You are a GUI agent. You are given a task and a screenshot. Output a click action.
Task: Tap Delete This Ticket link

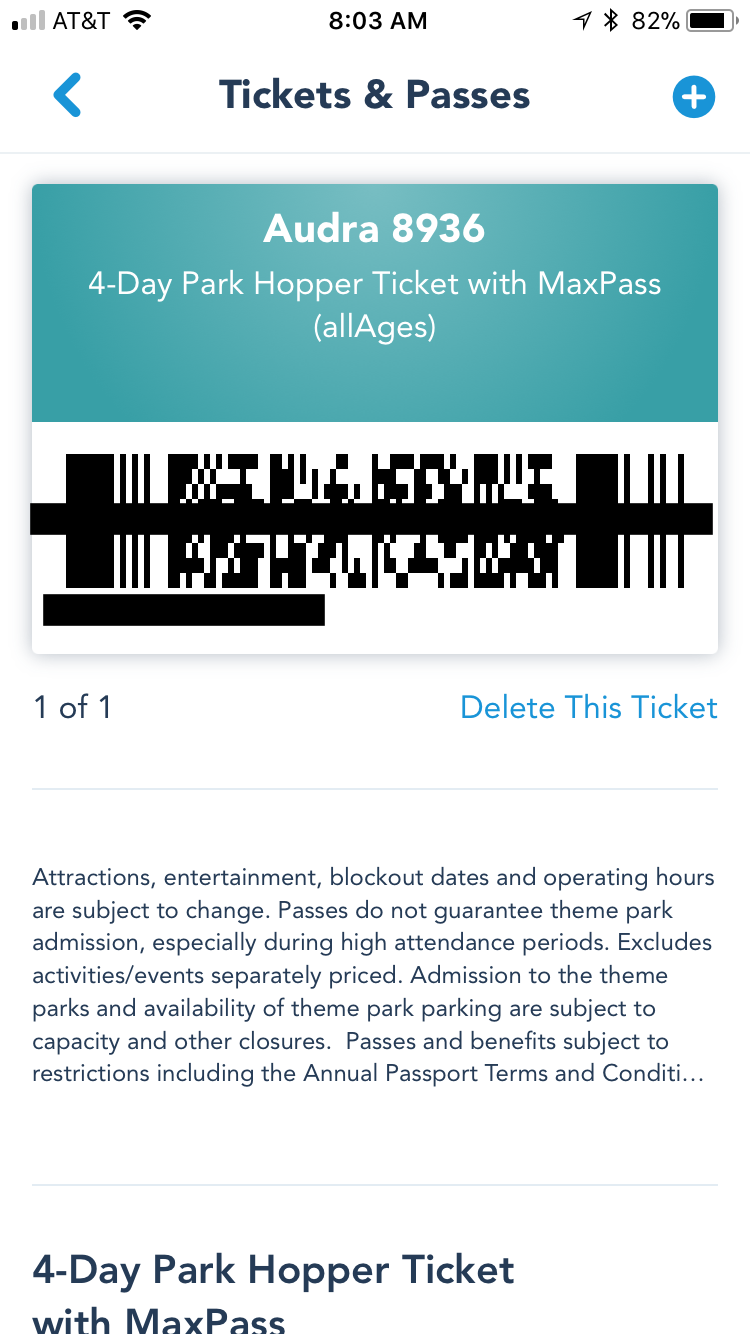[588, 707]
